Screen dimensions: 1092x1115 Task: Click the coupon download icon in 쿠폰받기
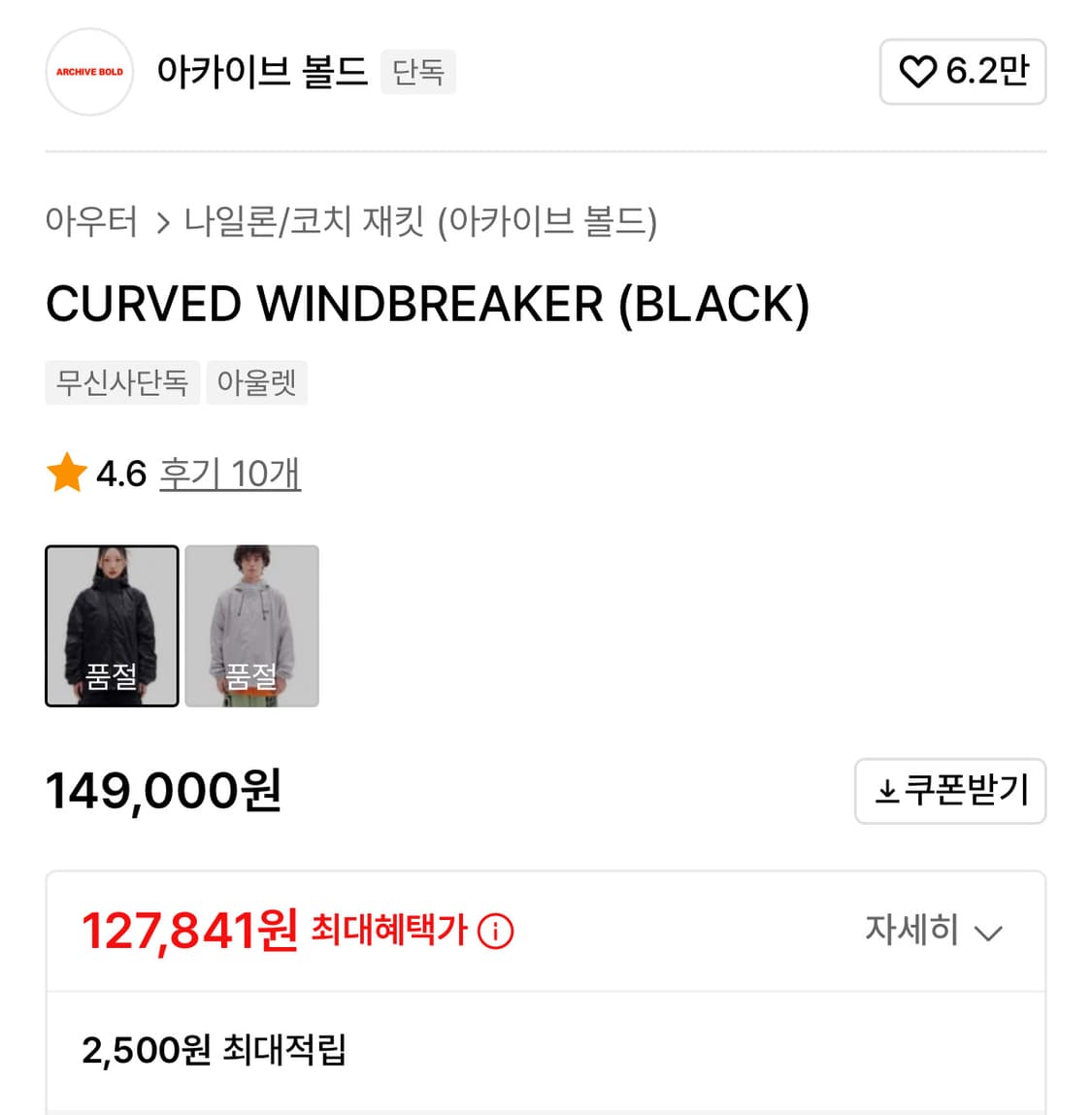(886, 791)
